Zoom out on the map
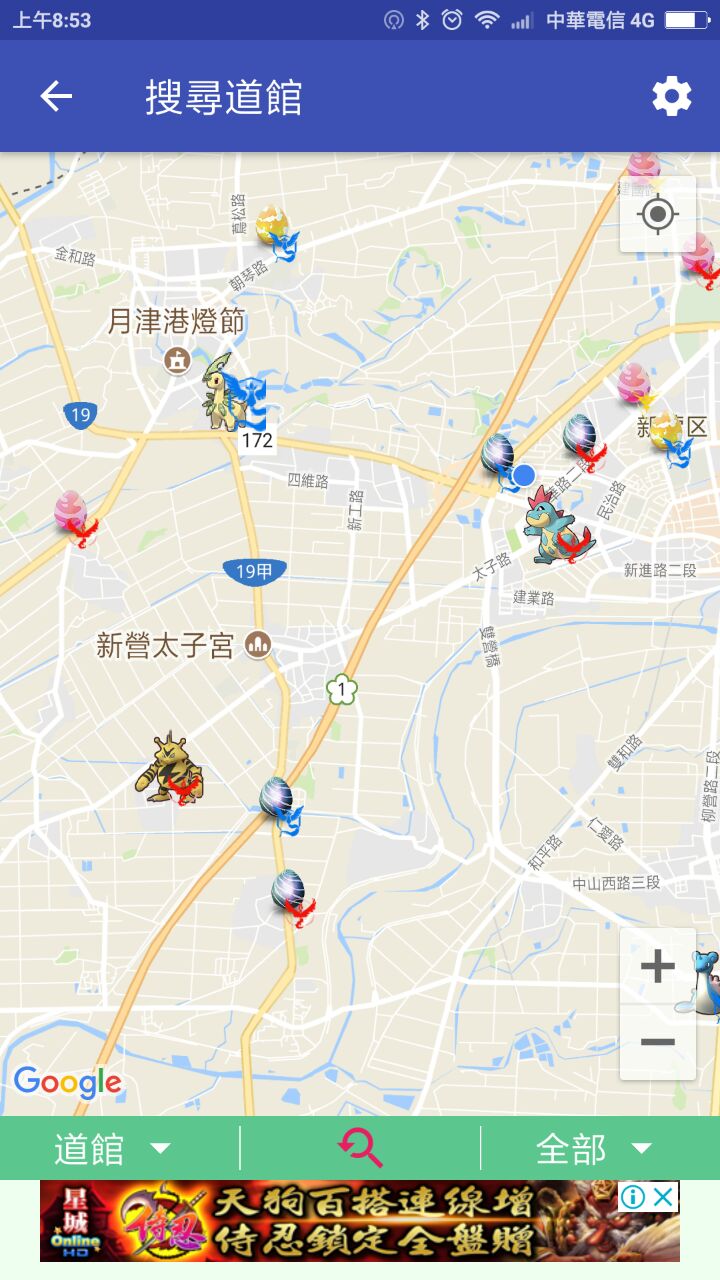Screen dimensions: 720x1280 click(x=657, y=1042)
